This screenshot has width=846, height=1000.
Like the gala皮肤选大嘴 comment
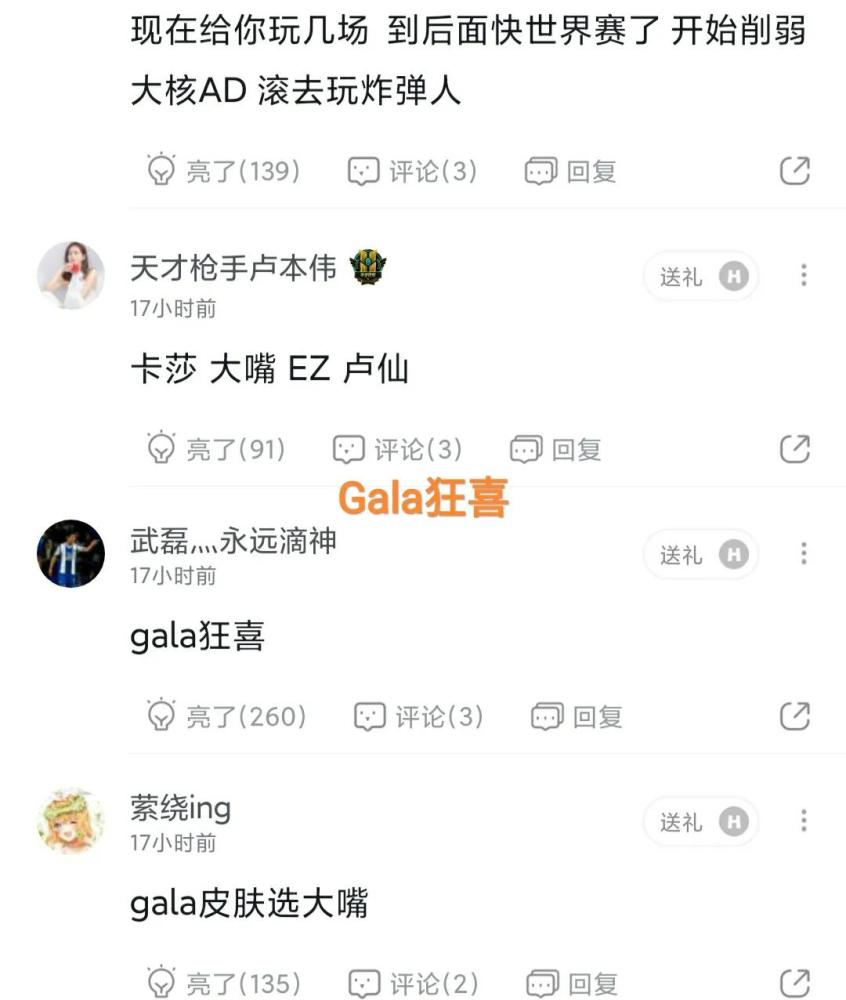click(x=222, y=983)
